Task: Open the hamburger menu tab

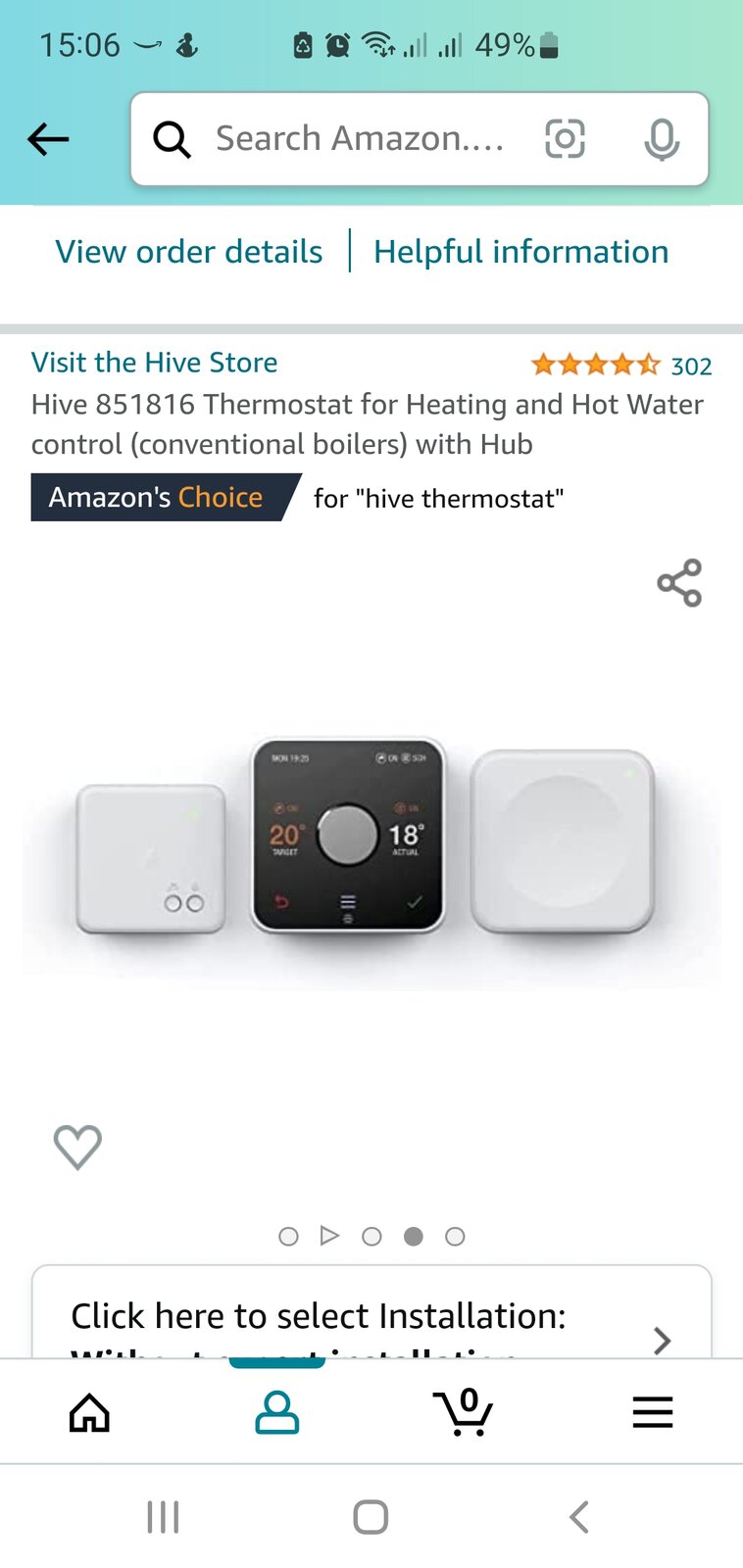Action: 652,1412
